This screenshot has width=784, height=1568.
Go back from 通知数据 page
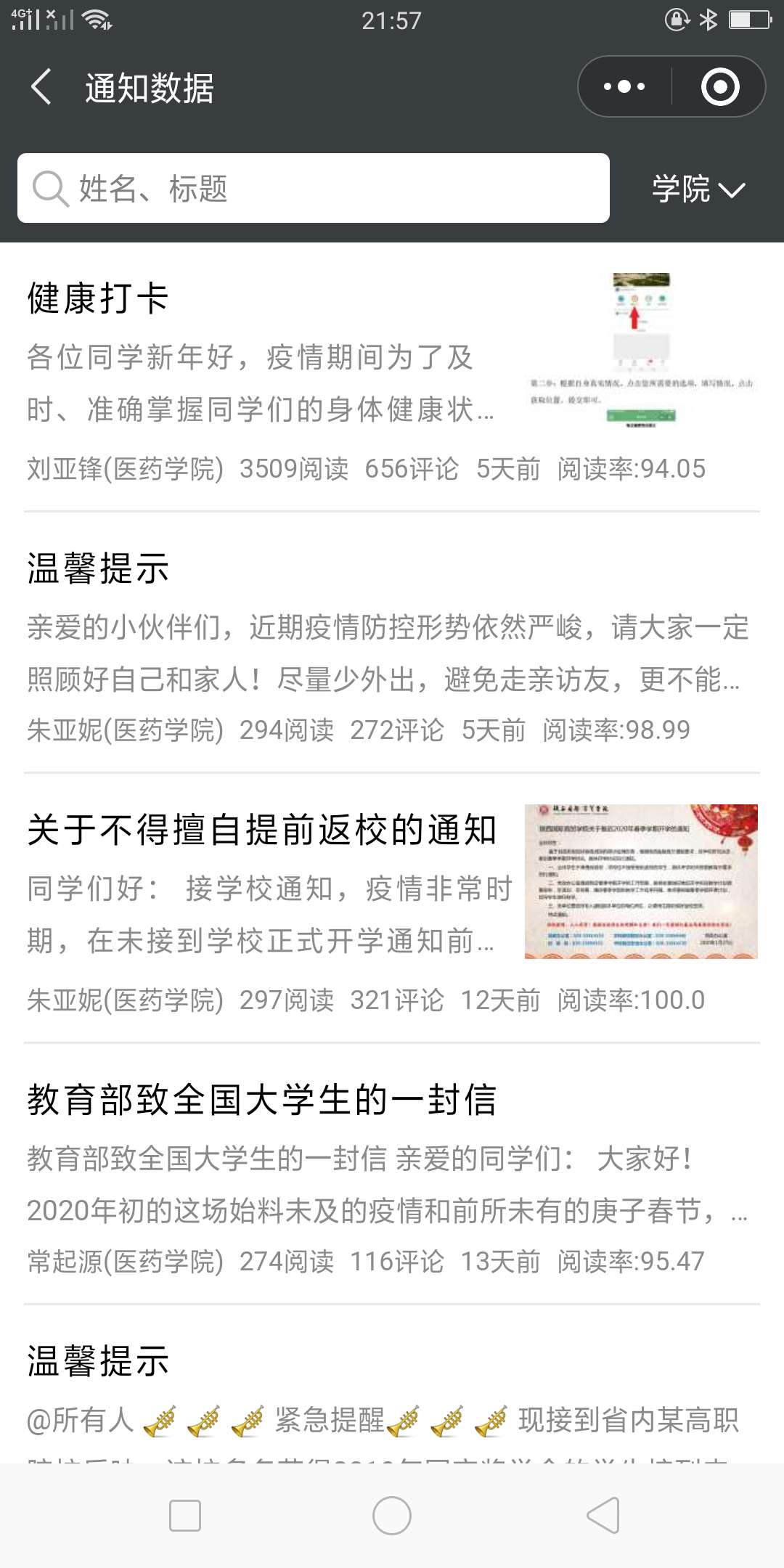click(x=42, y=87)
